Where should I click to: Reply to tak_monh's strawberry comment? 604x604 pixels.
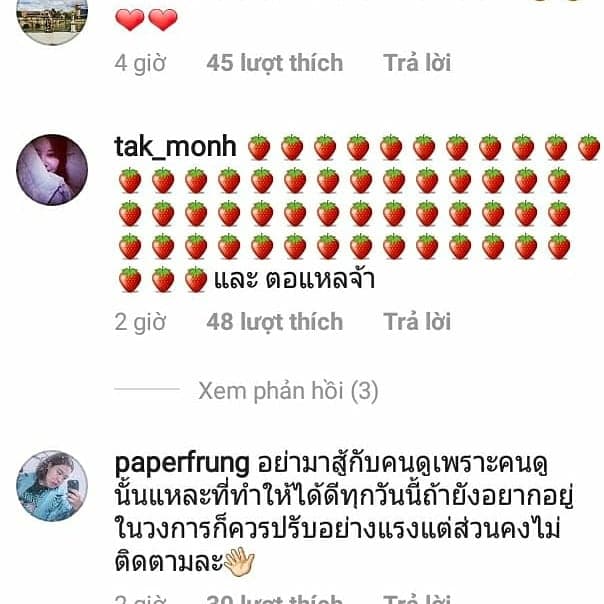[417, 322]
